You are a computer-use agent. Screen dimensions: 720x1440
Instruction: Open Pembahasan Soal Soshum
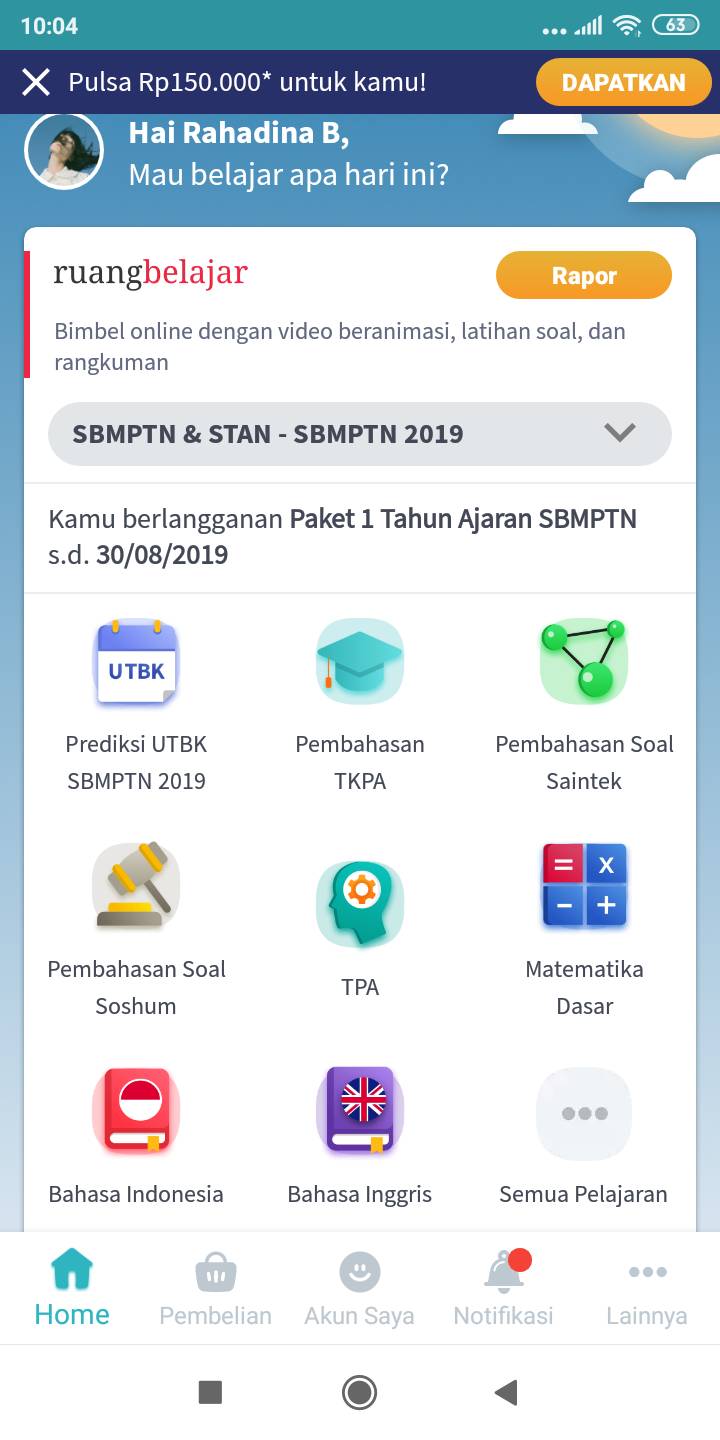(x=136, y=931)
